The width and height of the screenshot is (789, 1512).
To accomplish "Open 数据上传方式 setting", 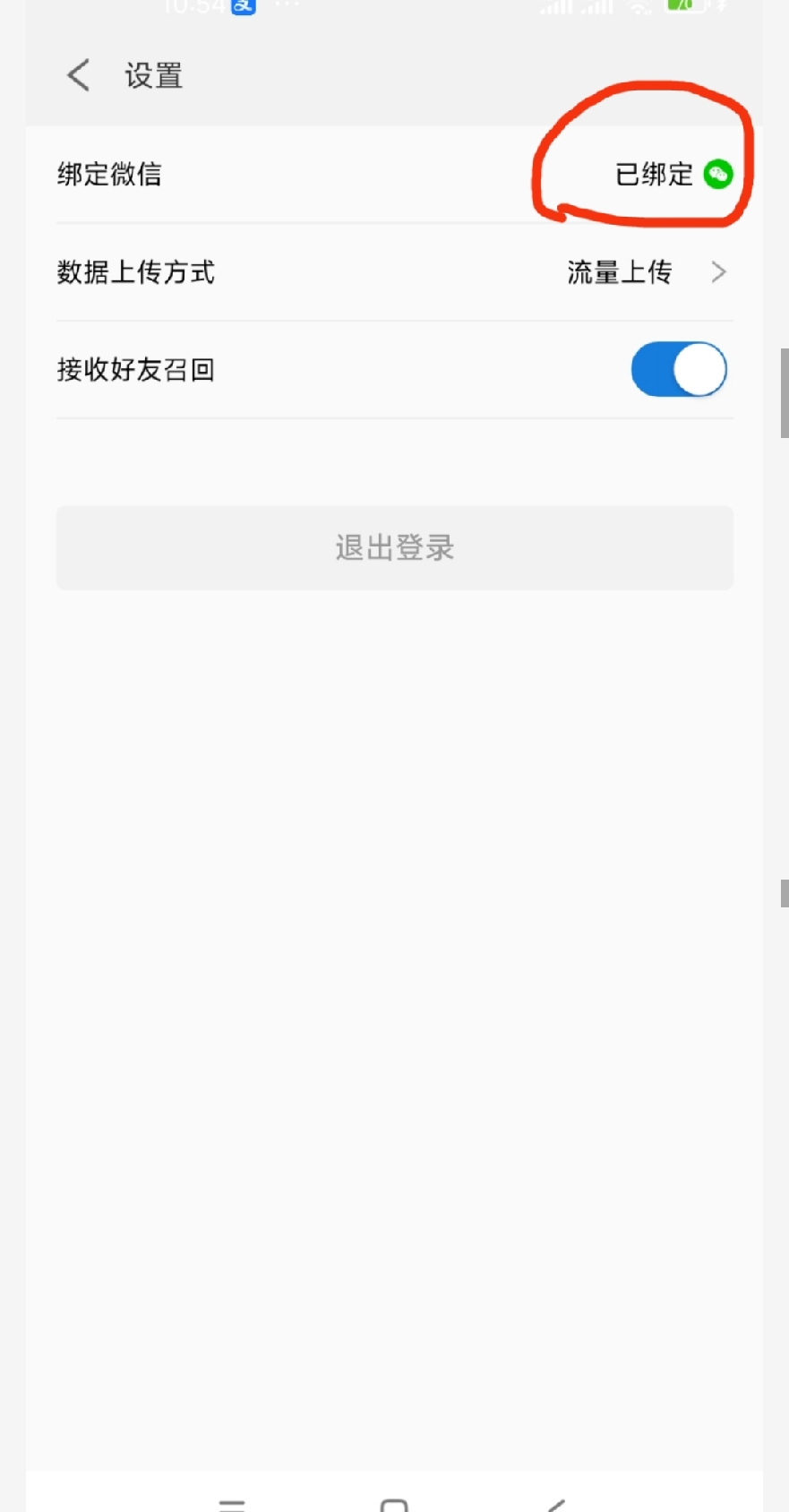I will (395, 272).
